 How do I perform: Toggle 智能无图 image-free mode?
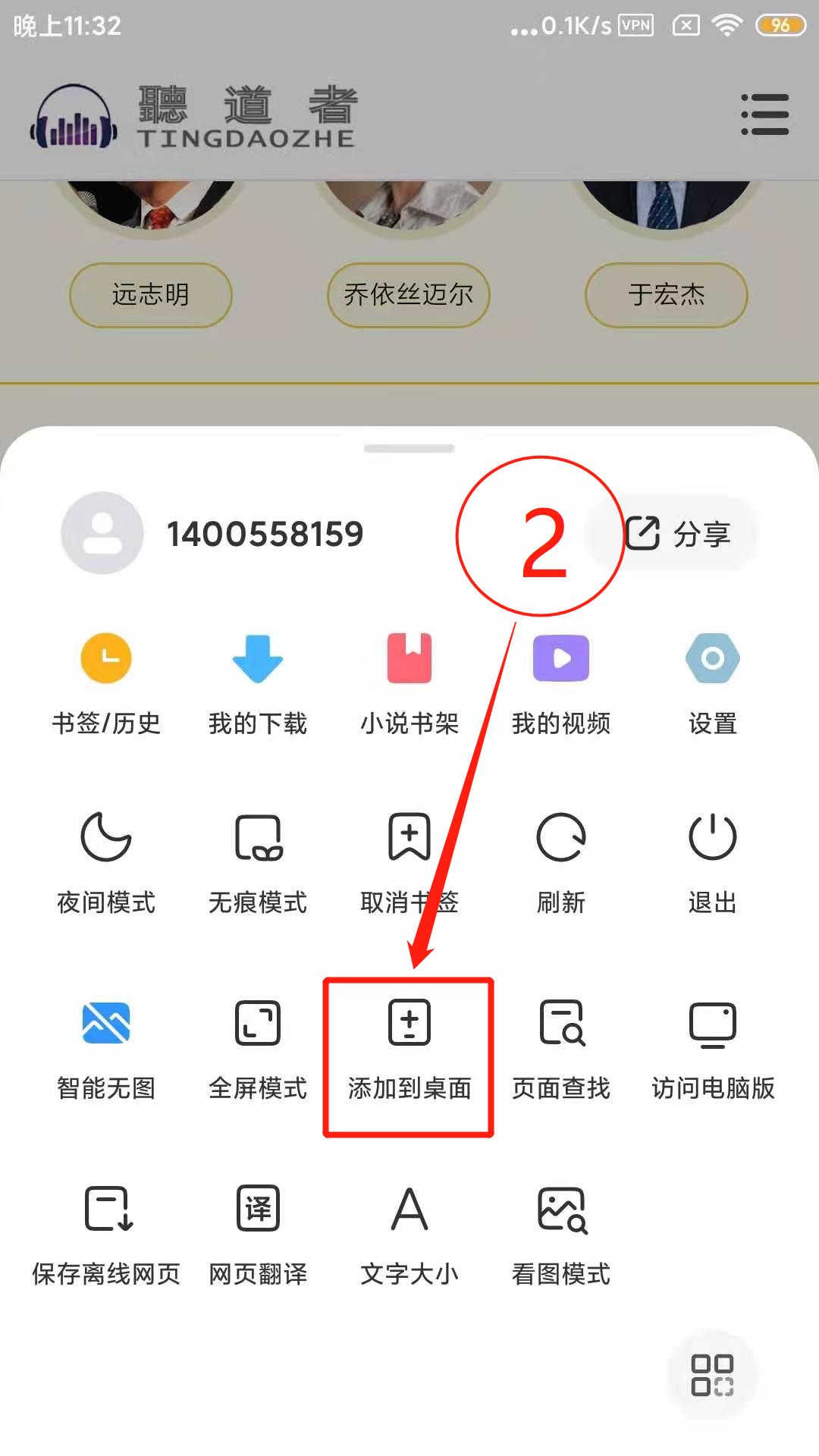coord(106,1048)
